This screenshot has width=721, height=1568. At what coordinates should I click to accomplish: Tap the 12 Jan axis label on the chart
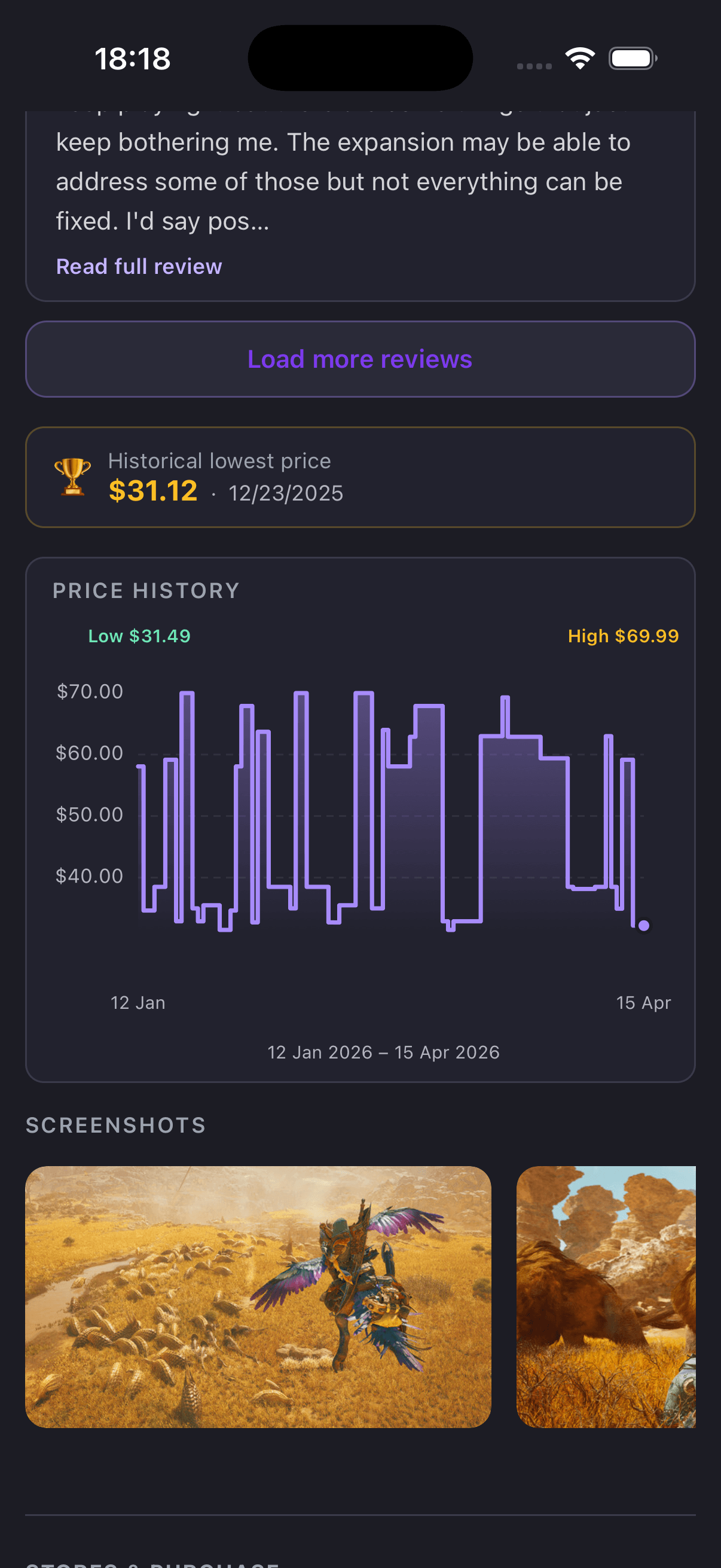pyautogui.click(x=138, y=1002)
